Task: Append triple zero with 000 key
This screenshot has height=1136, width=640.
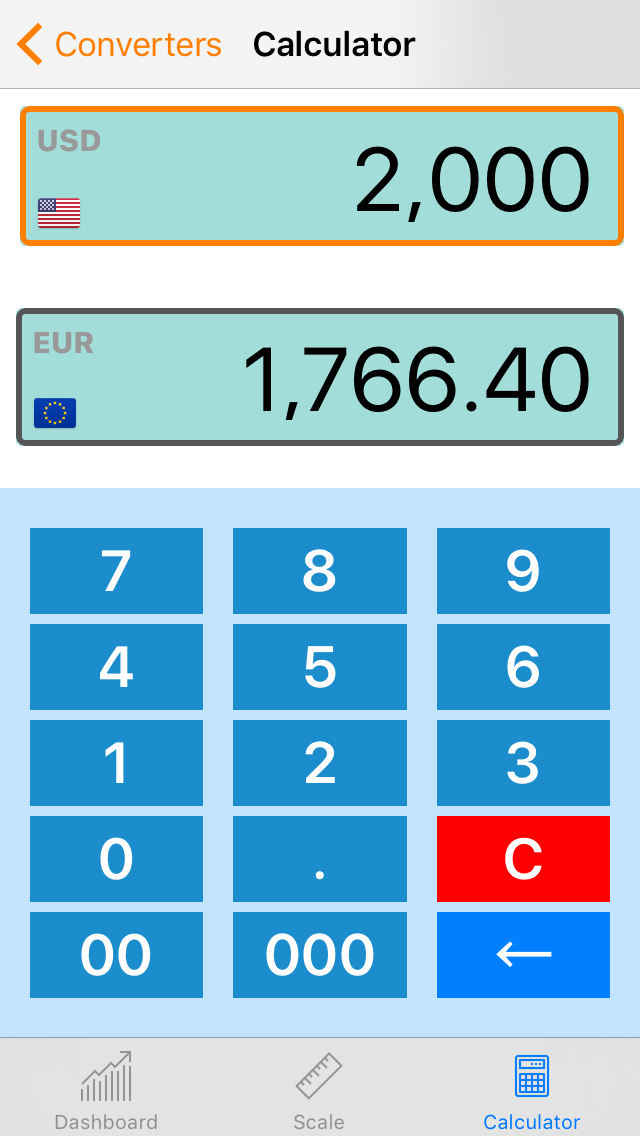Action: pos(320,955)
